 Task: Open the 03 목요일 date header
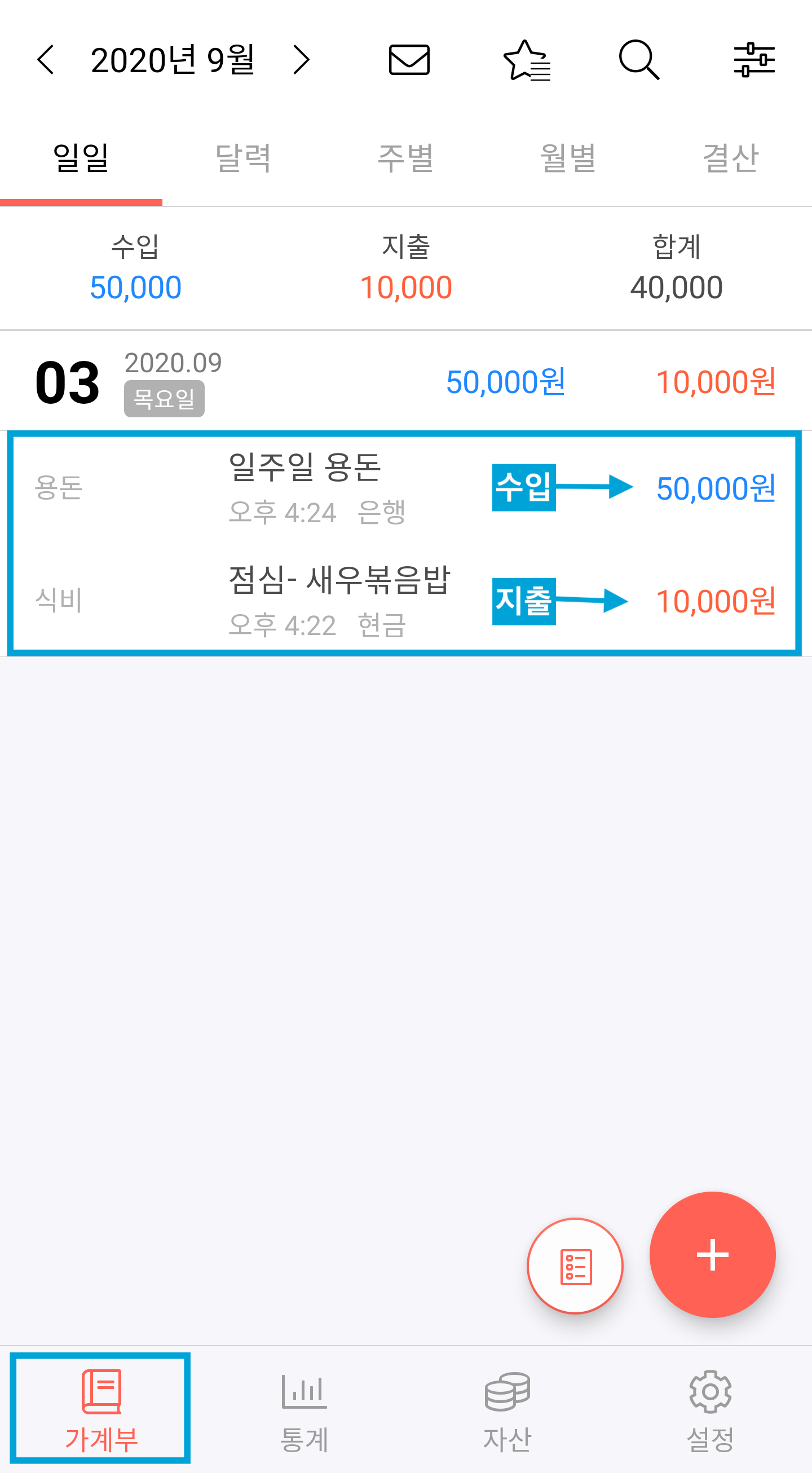pyautogui.click(x=120, y=381)
